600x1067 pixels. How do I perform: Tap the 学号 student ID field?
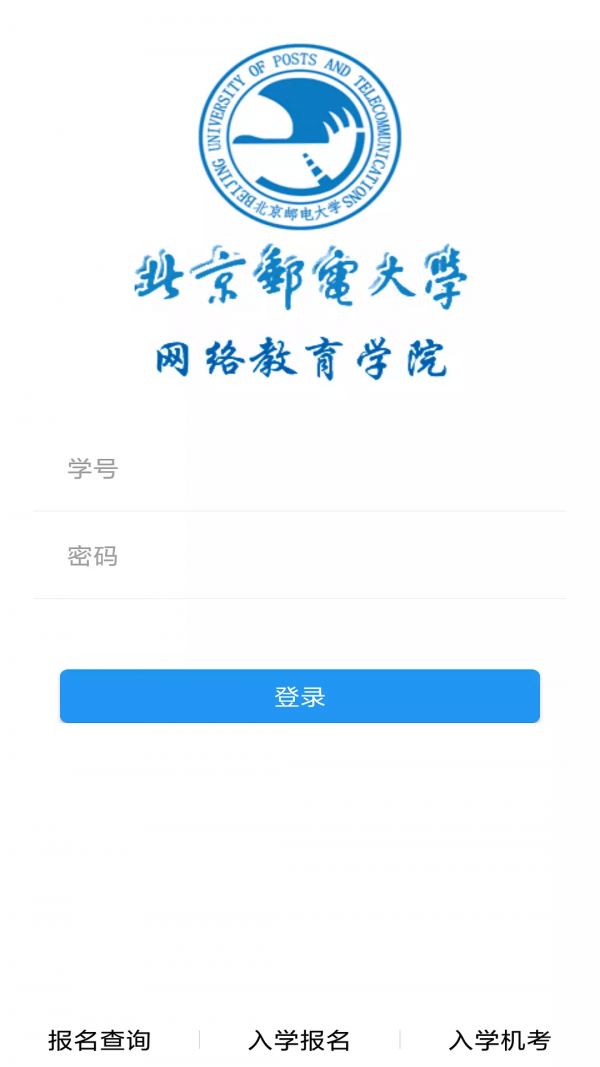point(300,468)
